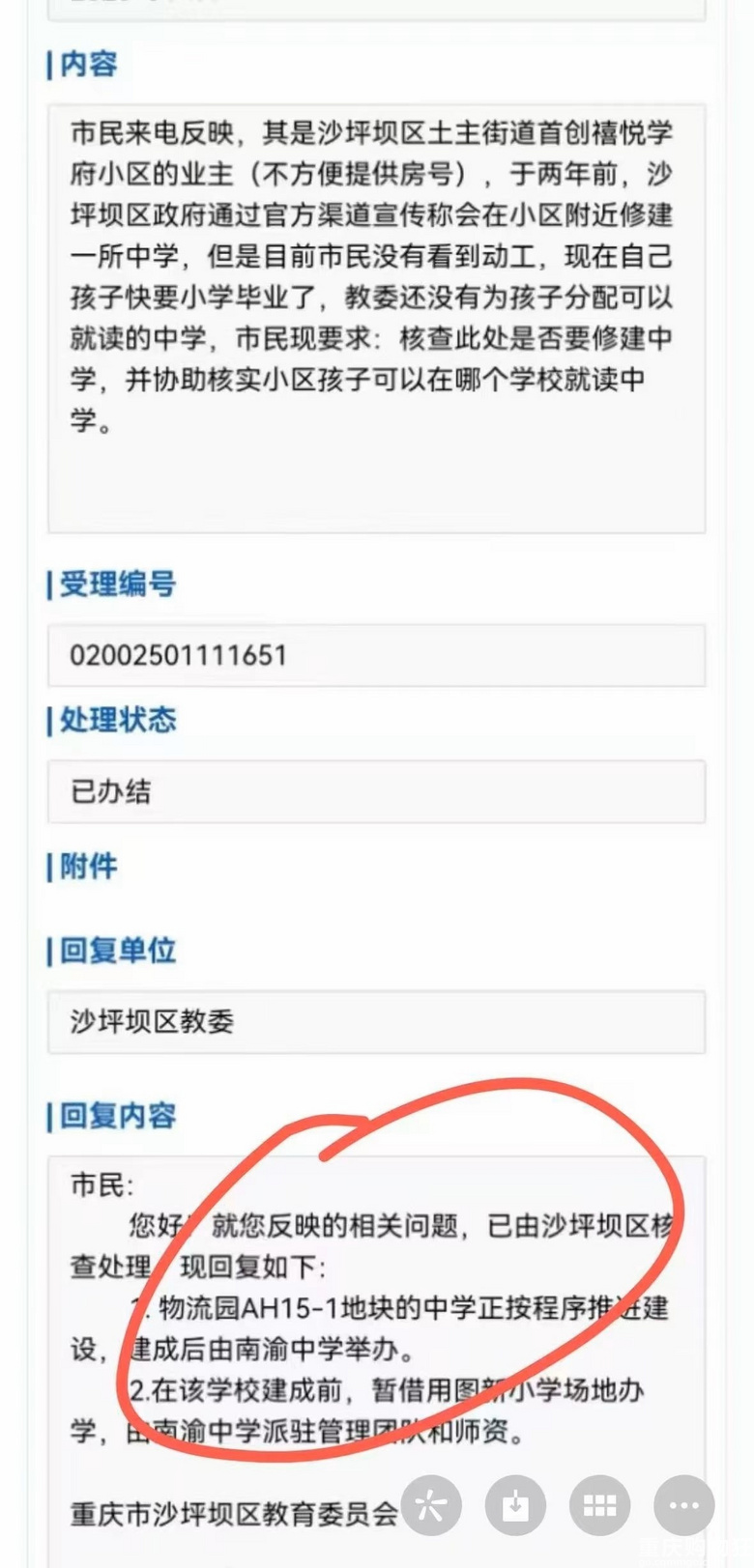Tap the search-in-image spark icon

tap(431, 1505)
